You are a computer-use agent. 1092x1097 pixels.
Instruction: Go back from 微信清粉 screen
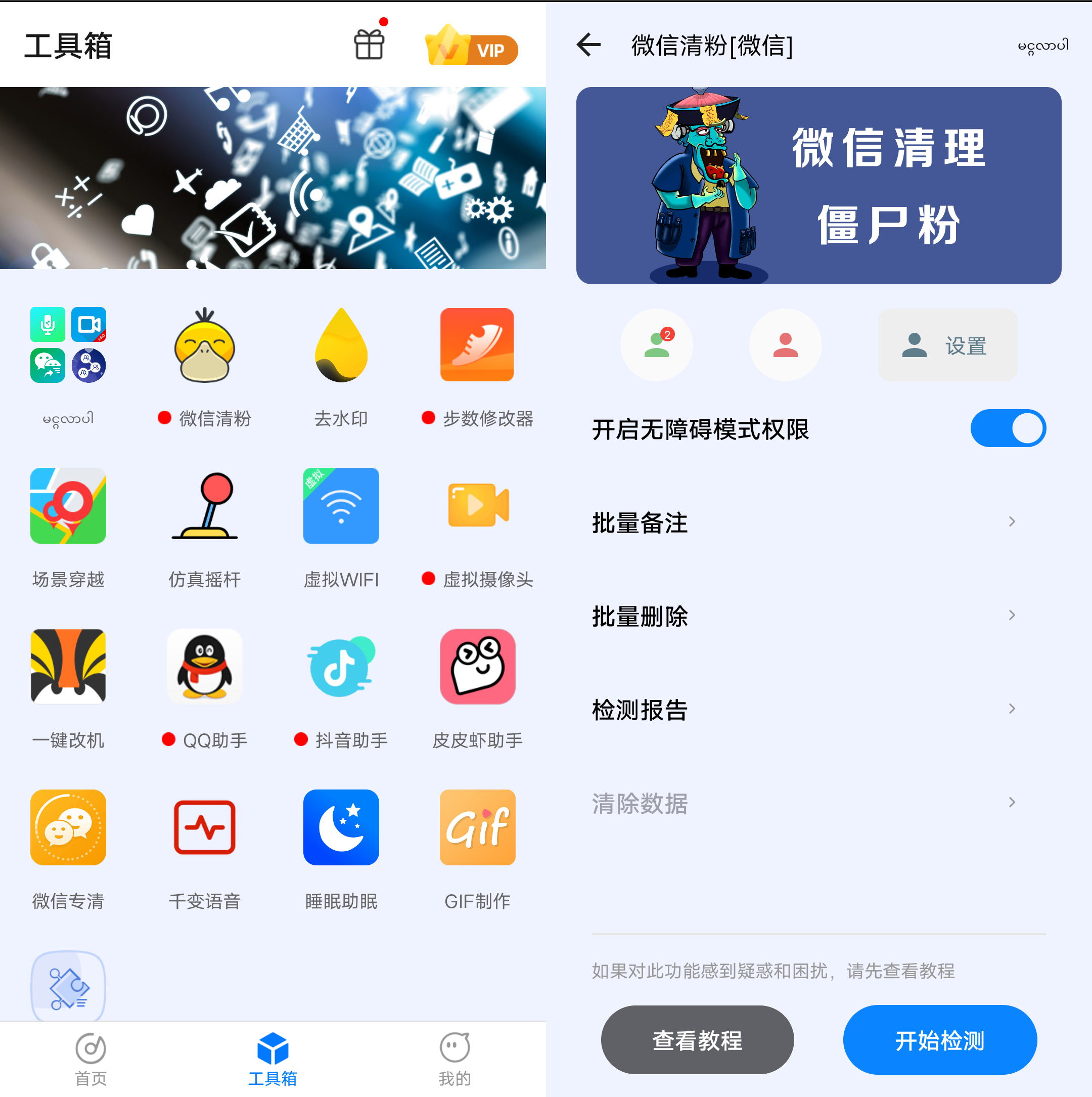[x=588, y=45]
